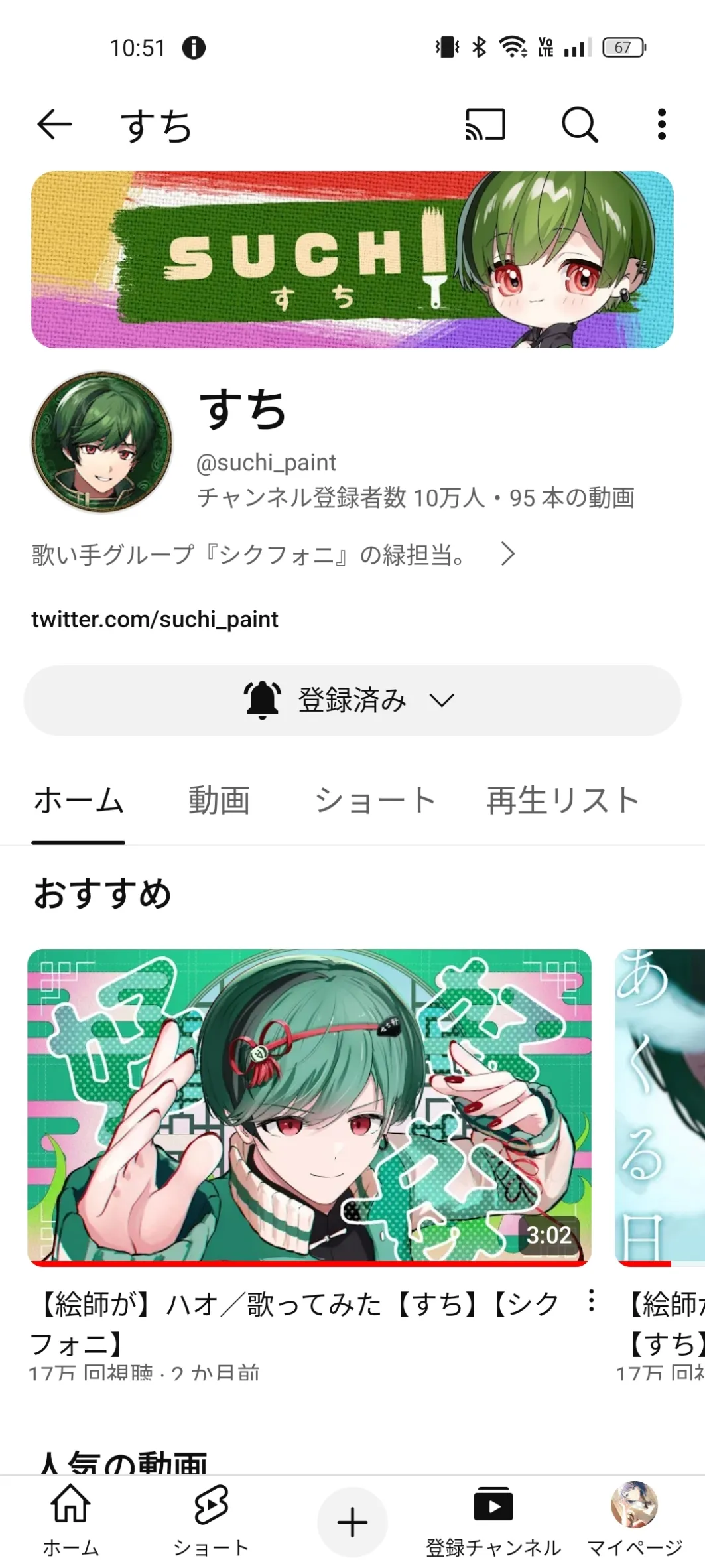Go back using the top-left arrow

click(54, 124)
